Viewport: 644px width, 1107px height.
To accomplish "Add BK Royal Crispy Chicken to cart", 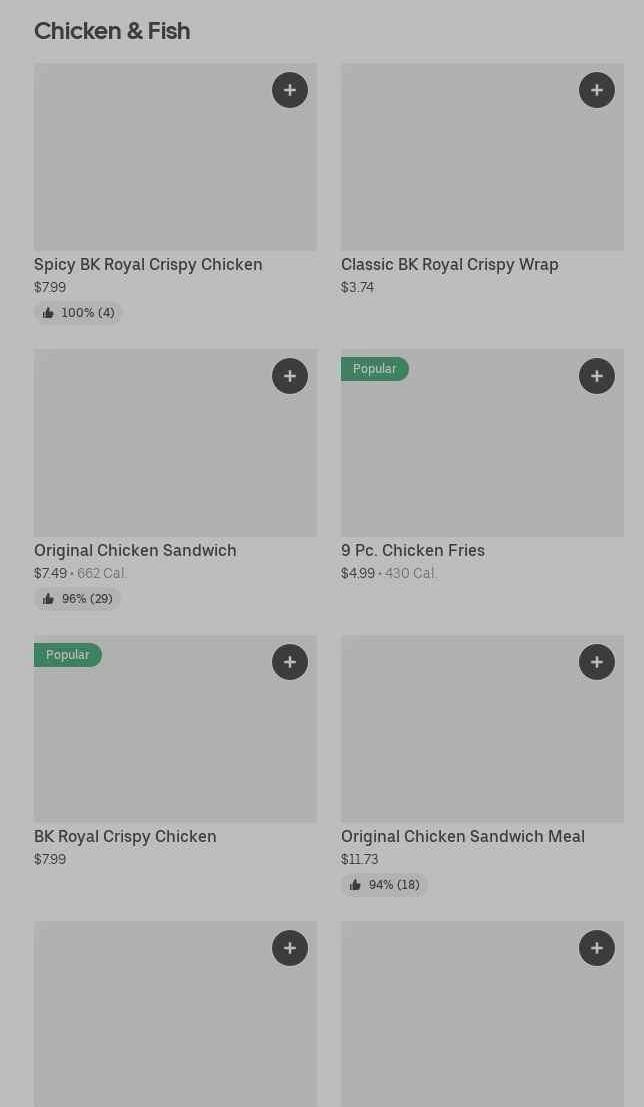I will click(290, 662).
